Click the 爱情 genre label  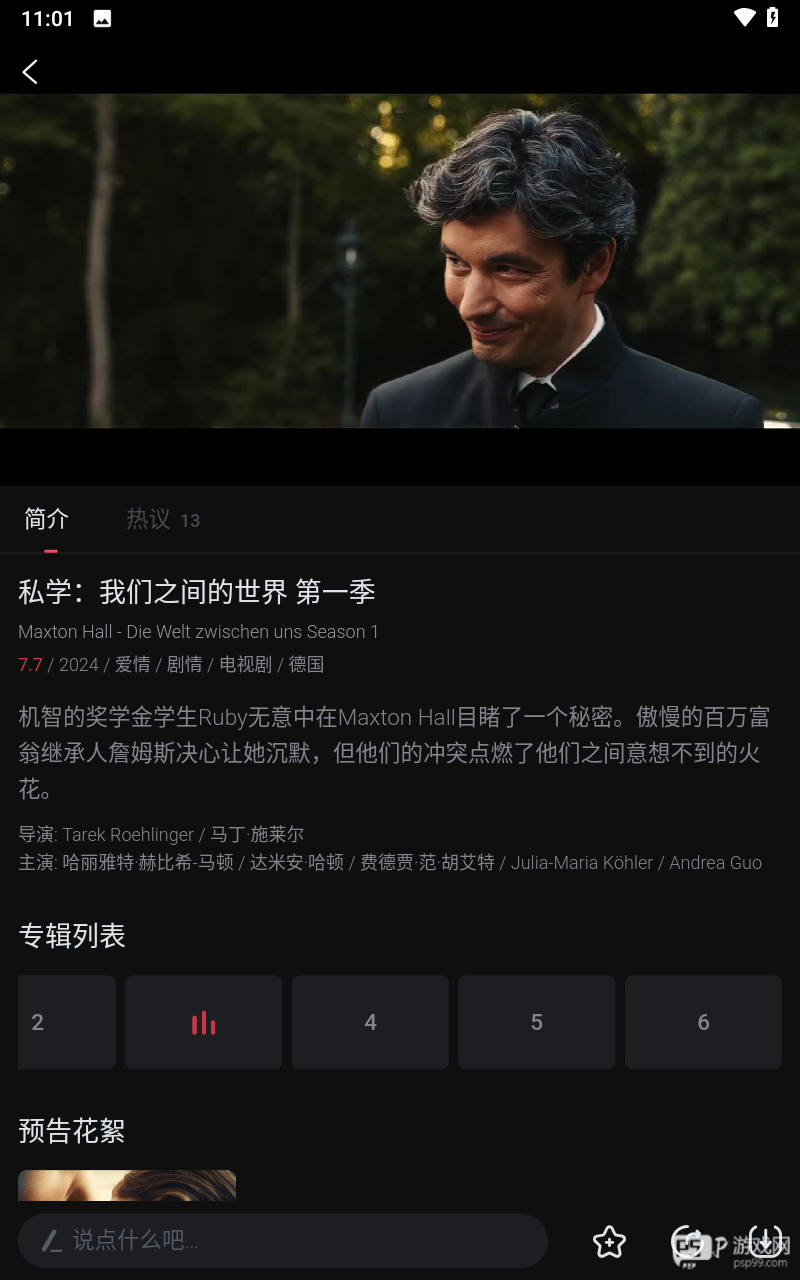(x=133, y=664)
